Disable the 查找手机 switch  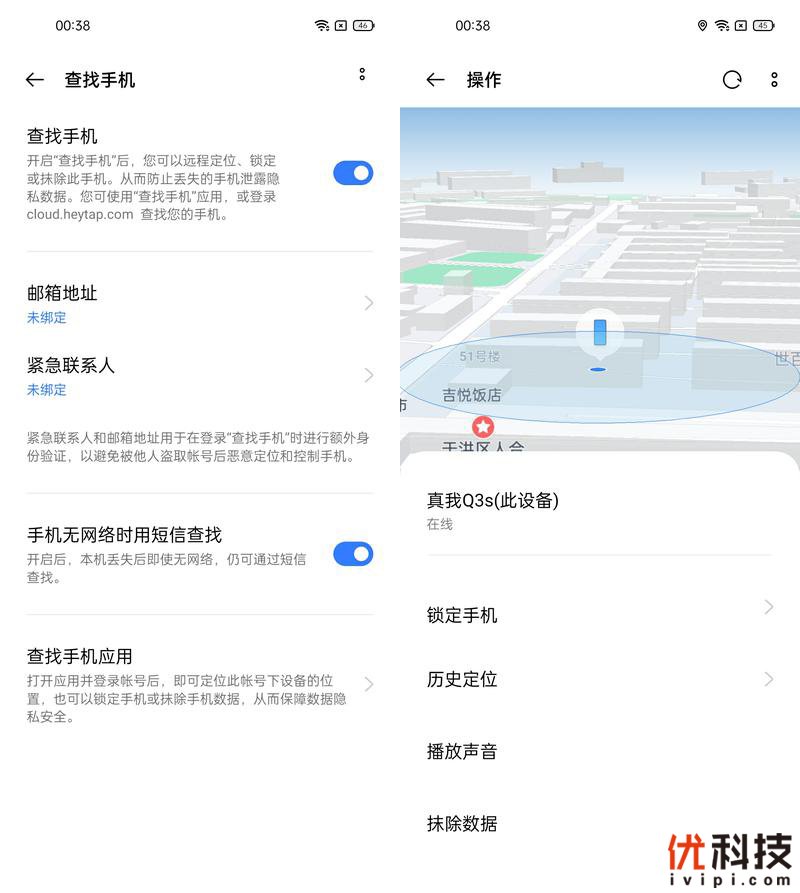[352, 172]
